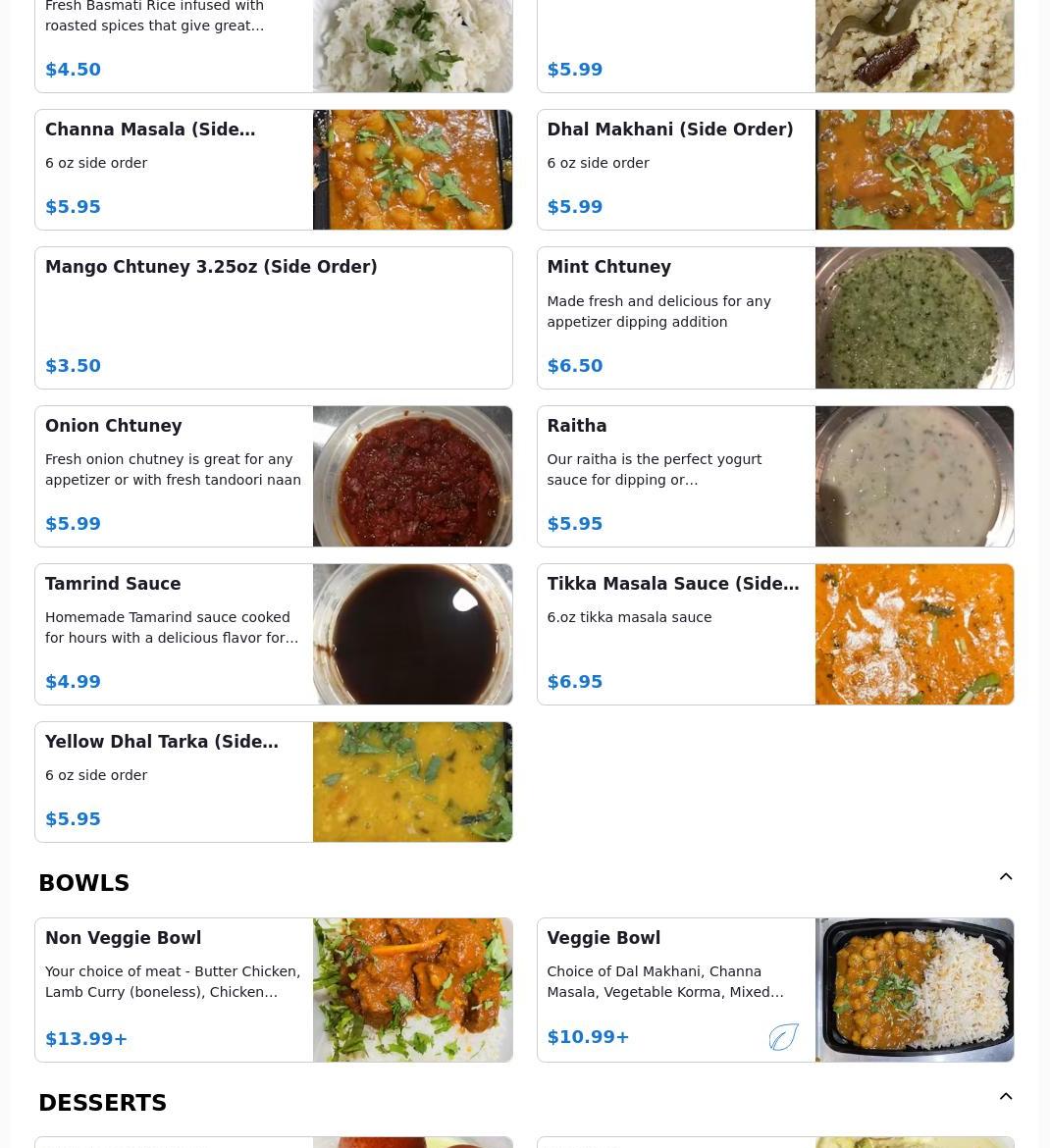Collapse the BOWLS section
The height and width of the screenshot is (1148, 1050).
(x=1006, y=877)
